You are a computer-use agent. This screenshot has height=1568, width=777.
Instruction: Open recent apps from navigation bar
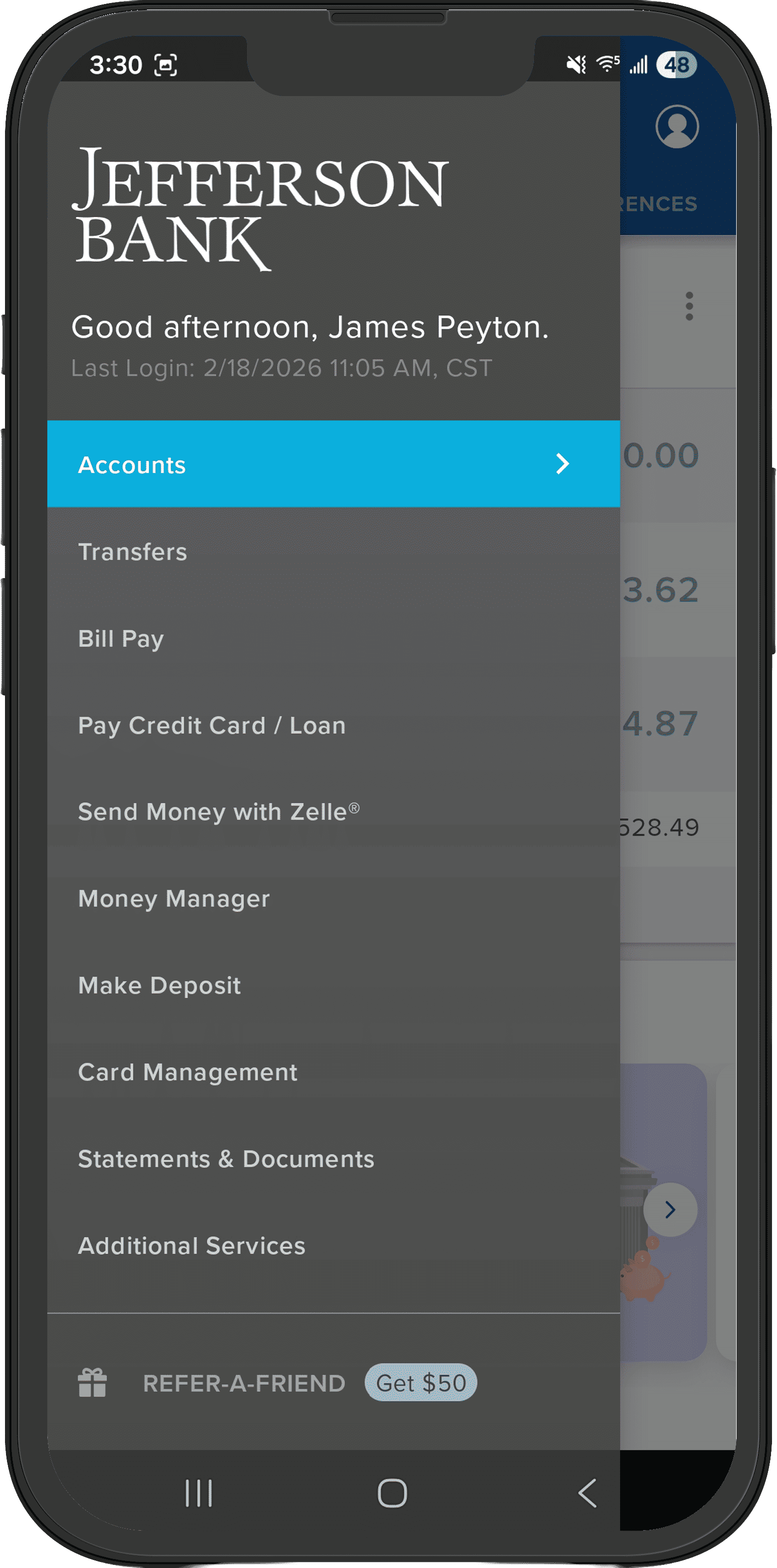199,1493
